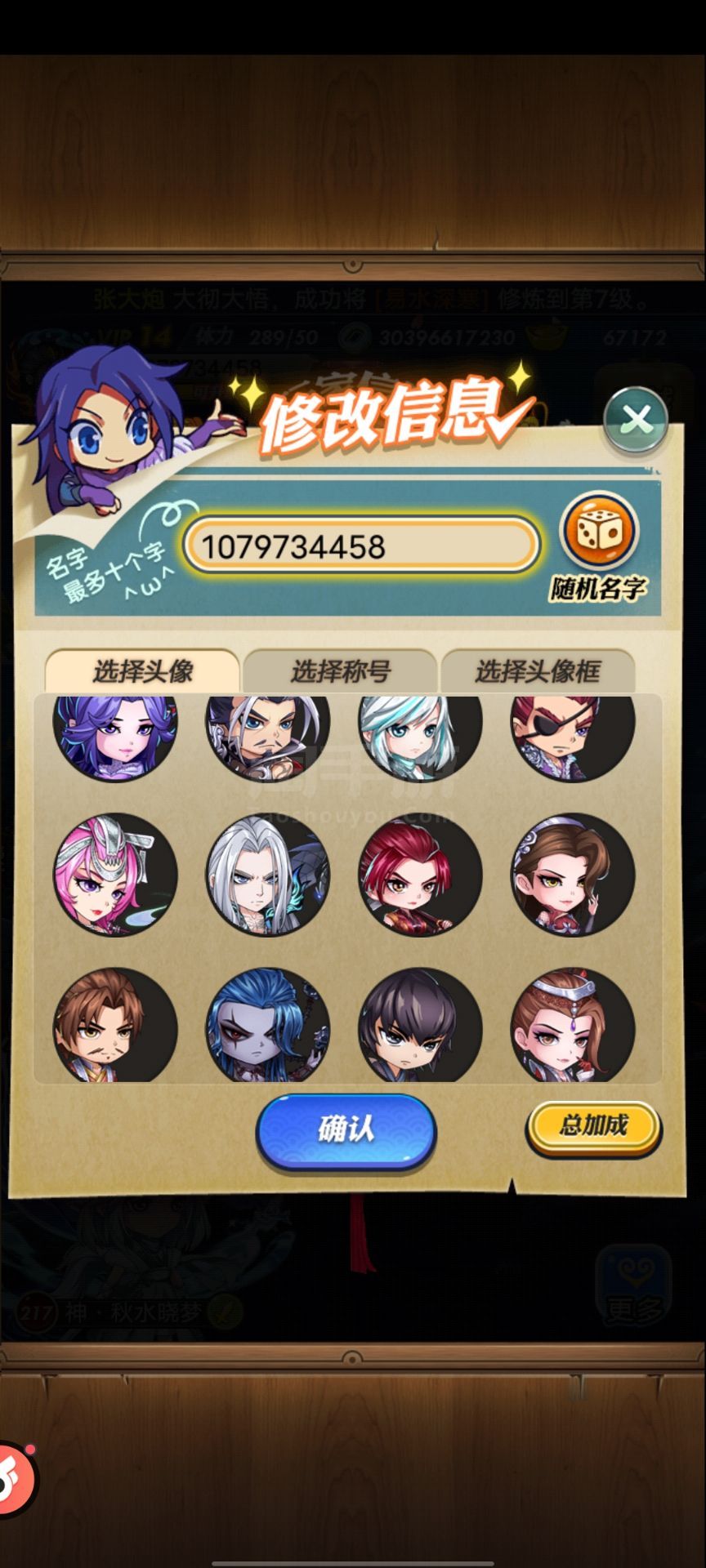Viewport: 706px width, 1568px height.
Task: Pick the woman with forehead jewel avatar
Action: click(573, 1027)
